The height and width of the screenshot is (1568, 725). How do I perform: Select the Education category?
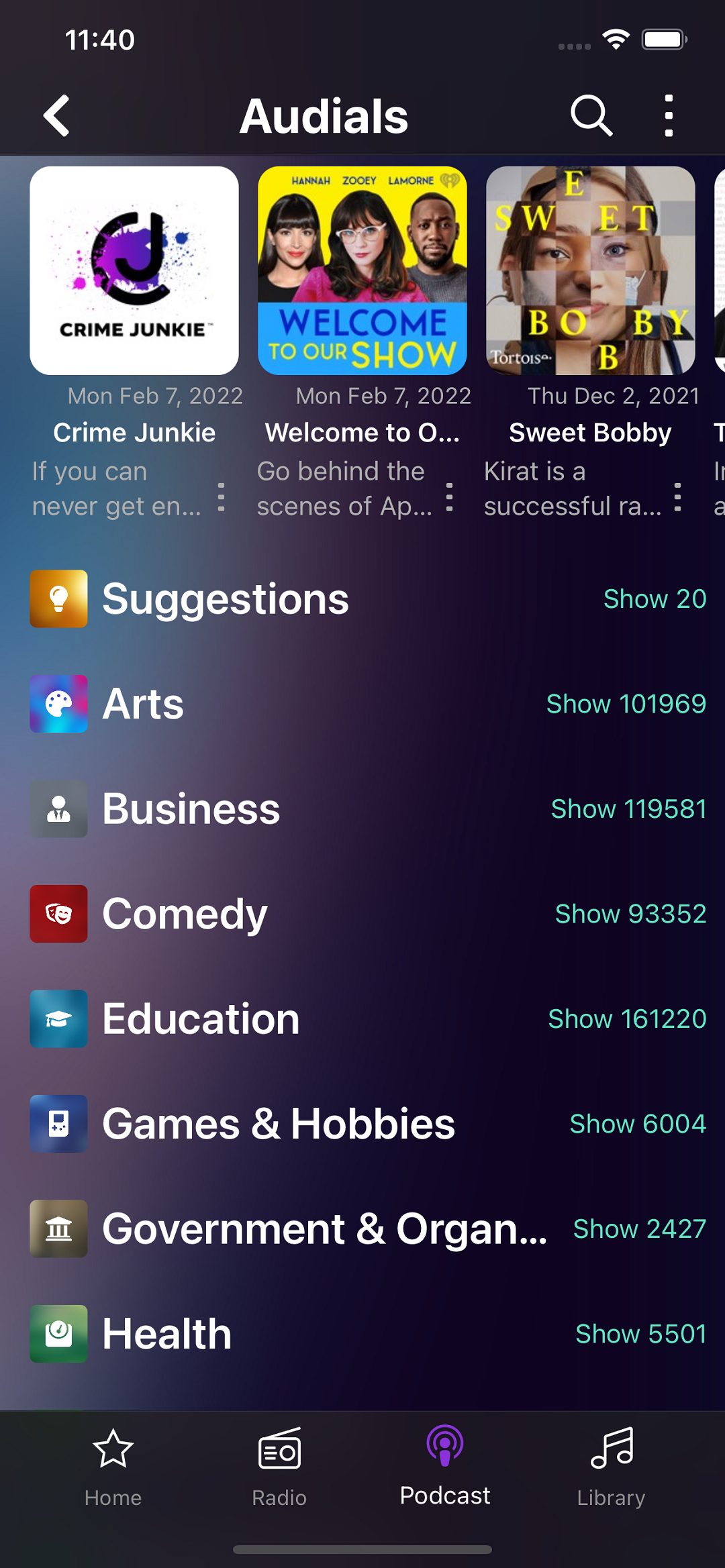(201, 1018)
